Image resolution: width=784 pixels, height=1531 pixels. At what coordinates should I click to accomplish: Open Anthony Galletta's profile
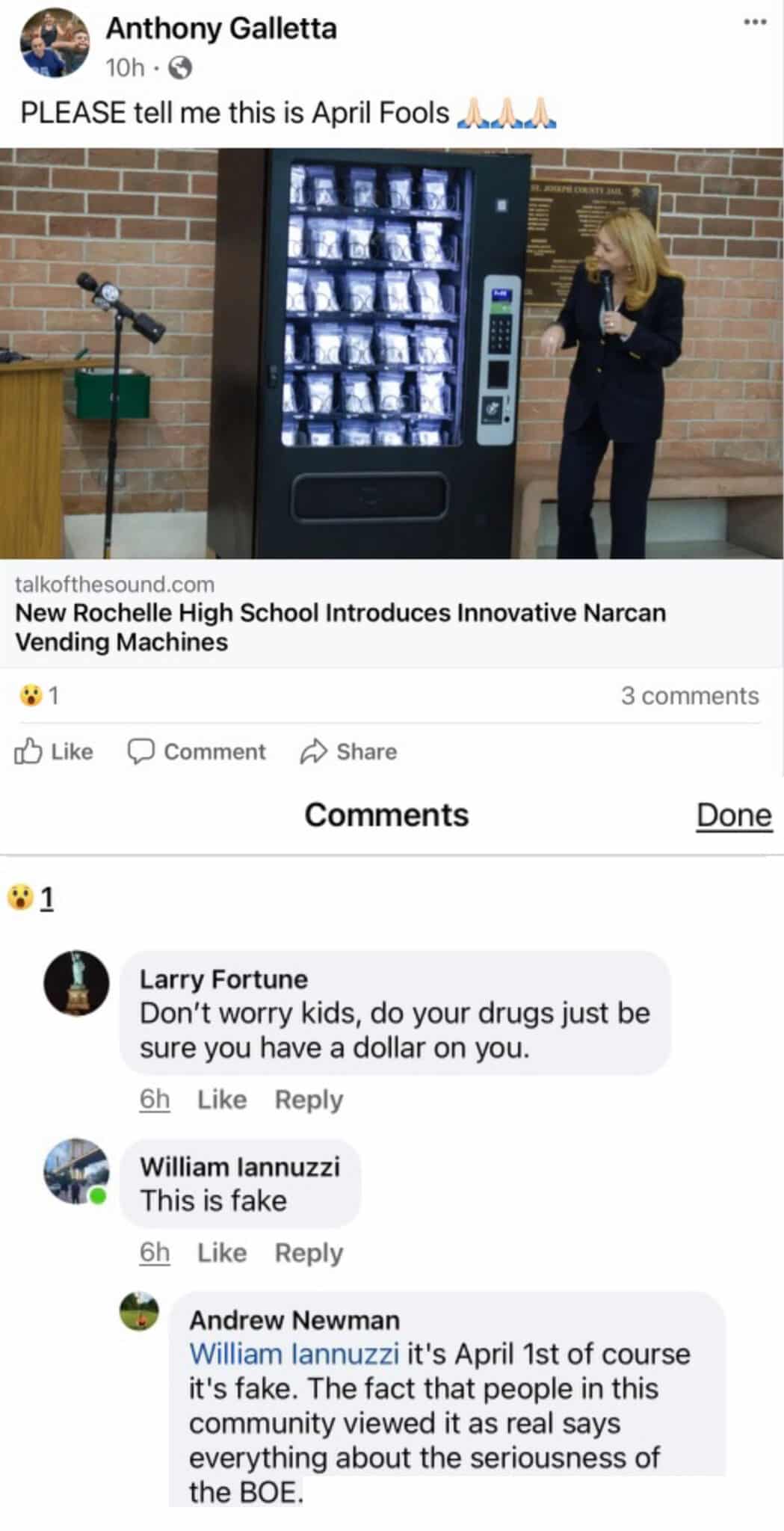click(221, 28)
